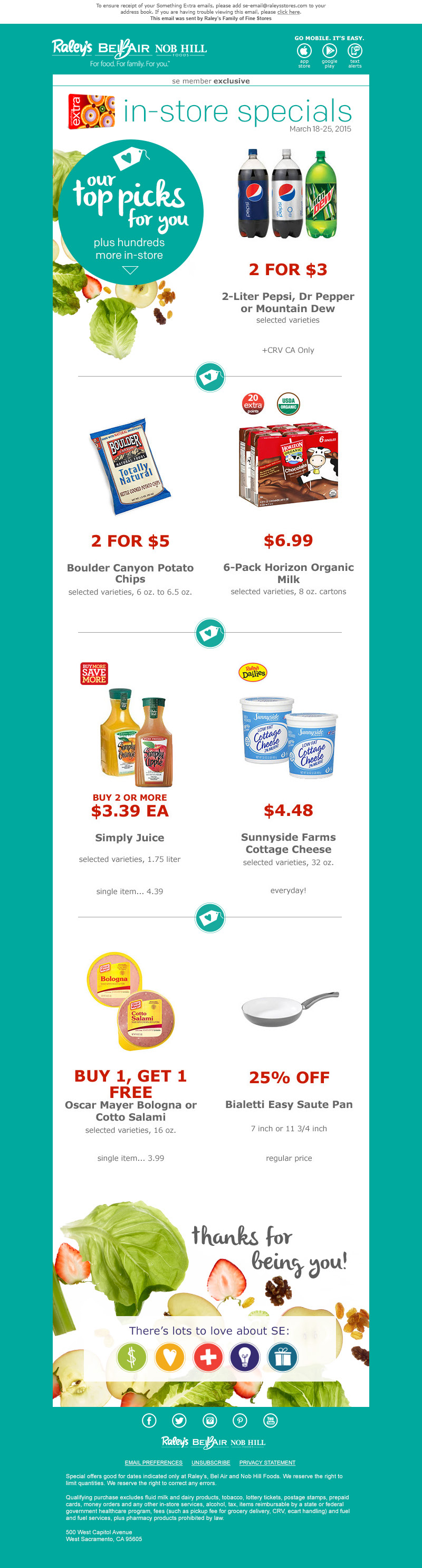
Task: Open the Twitter profile icon
Action: click(179, 1420)
